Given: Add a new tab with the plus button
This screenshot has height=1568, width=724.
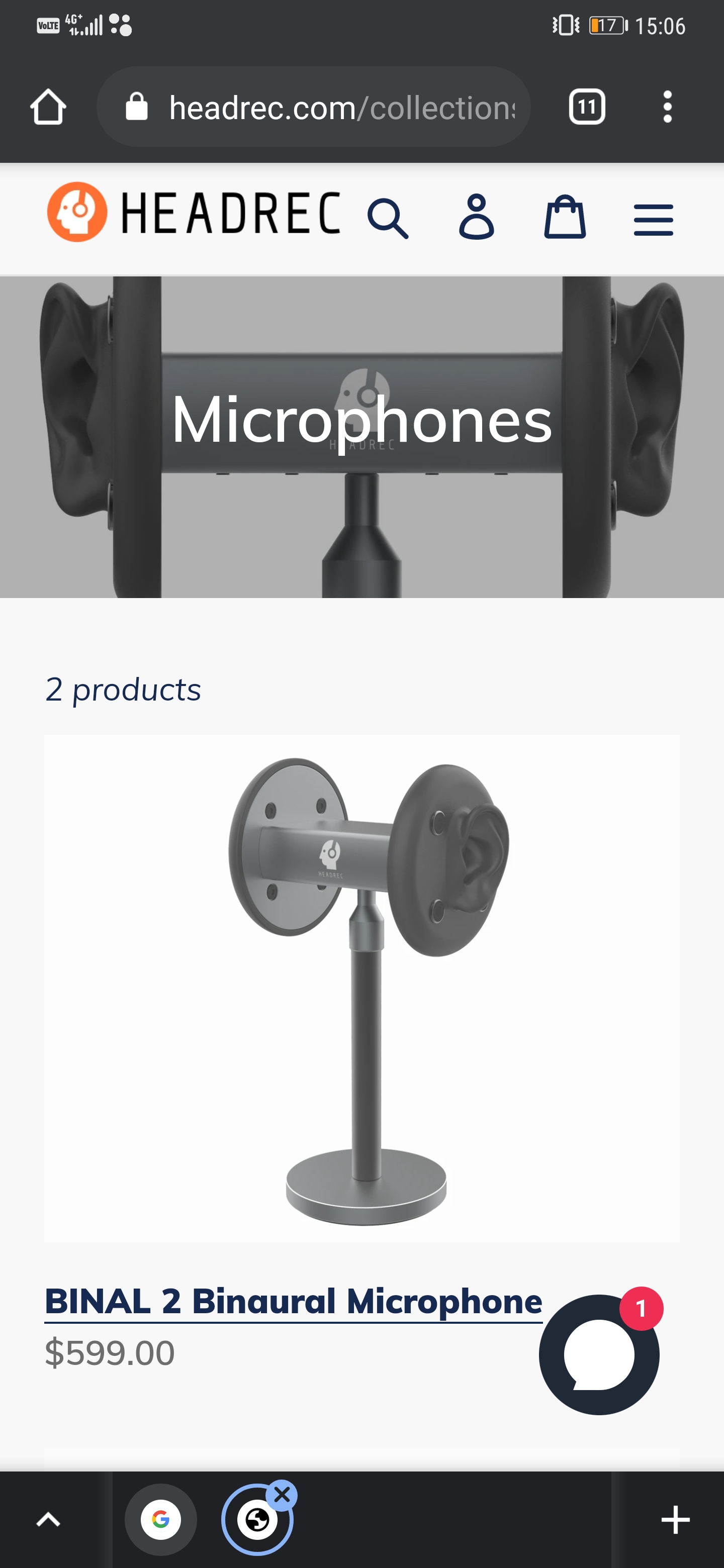Looking at the screenshot, I should [675, 1520].
